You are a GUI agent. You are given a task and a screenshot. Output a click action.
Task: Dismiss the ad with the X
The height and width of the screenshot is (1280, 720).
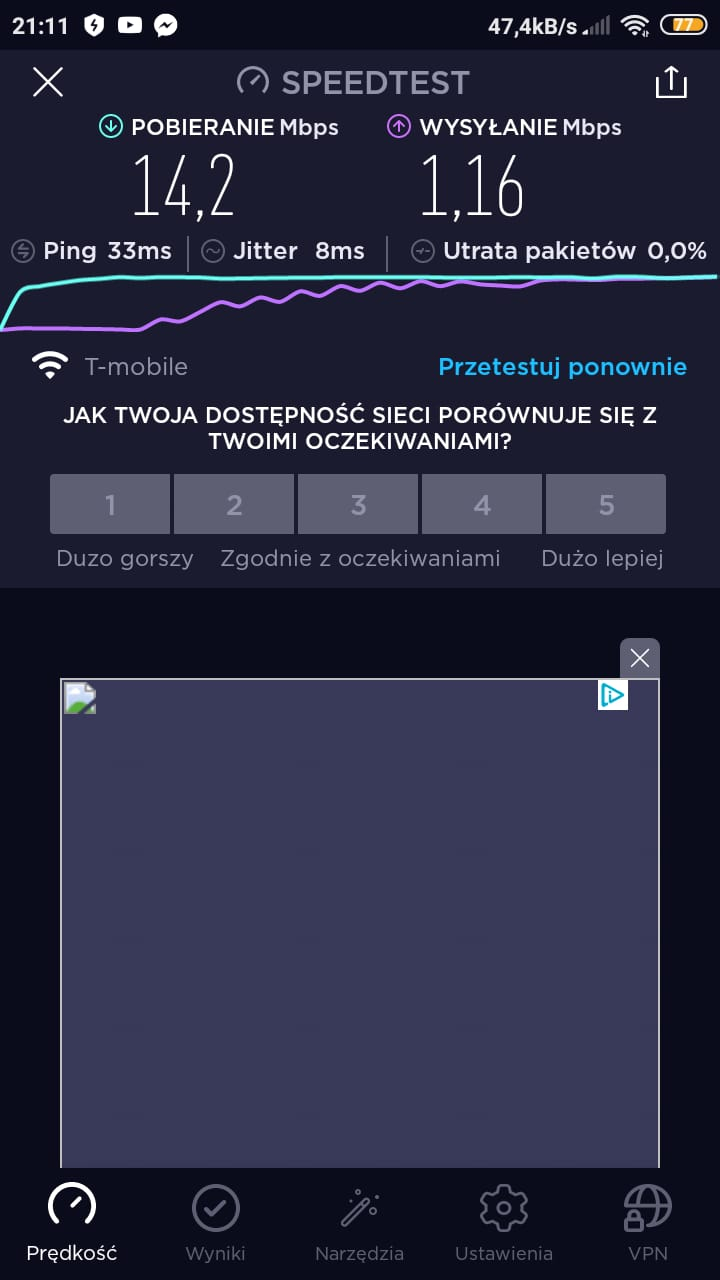coord(640,658)
